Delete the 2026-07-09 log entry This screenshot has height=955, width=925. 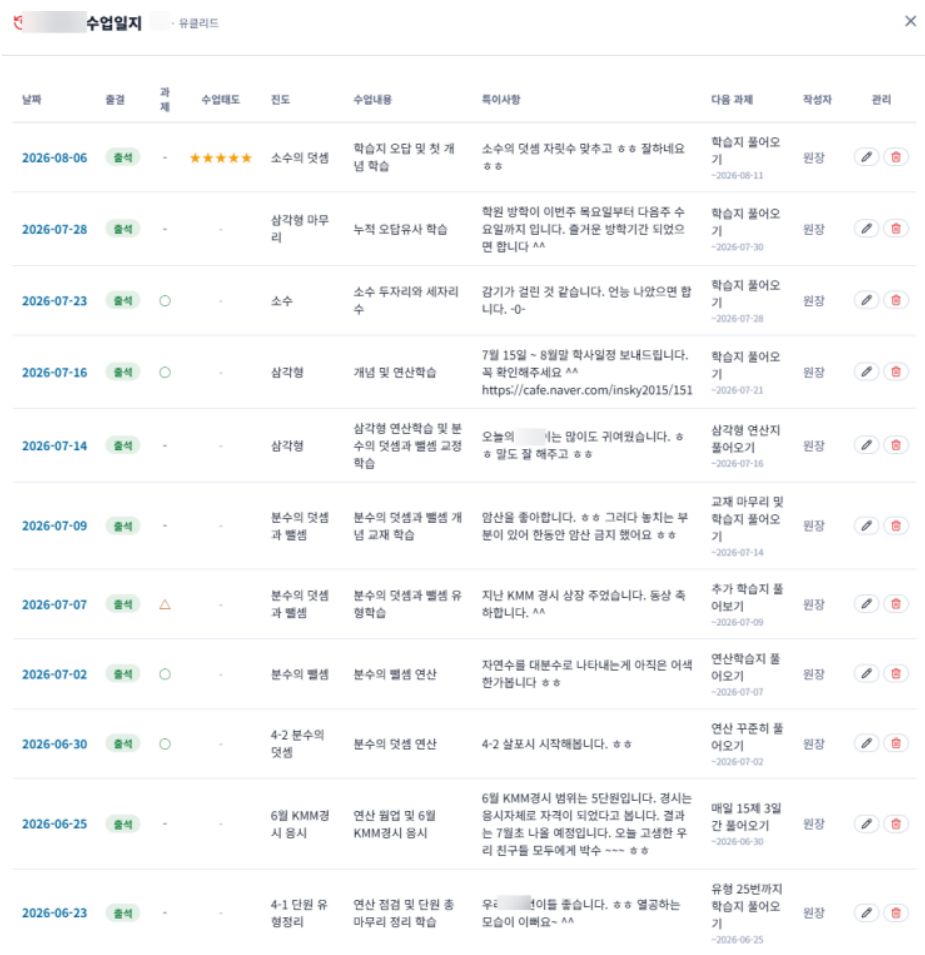coord(896,526)
